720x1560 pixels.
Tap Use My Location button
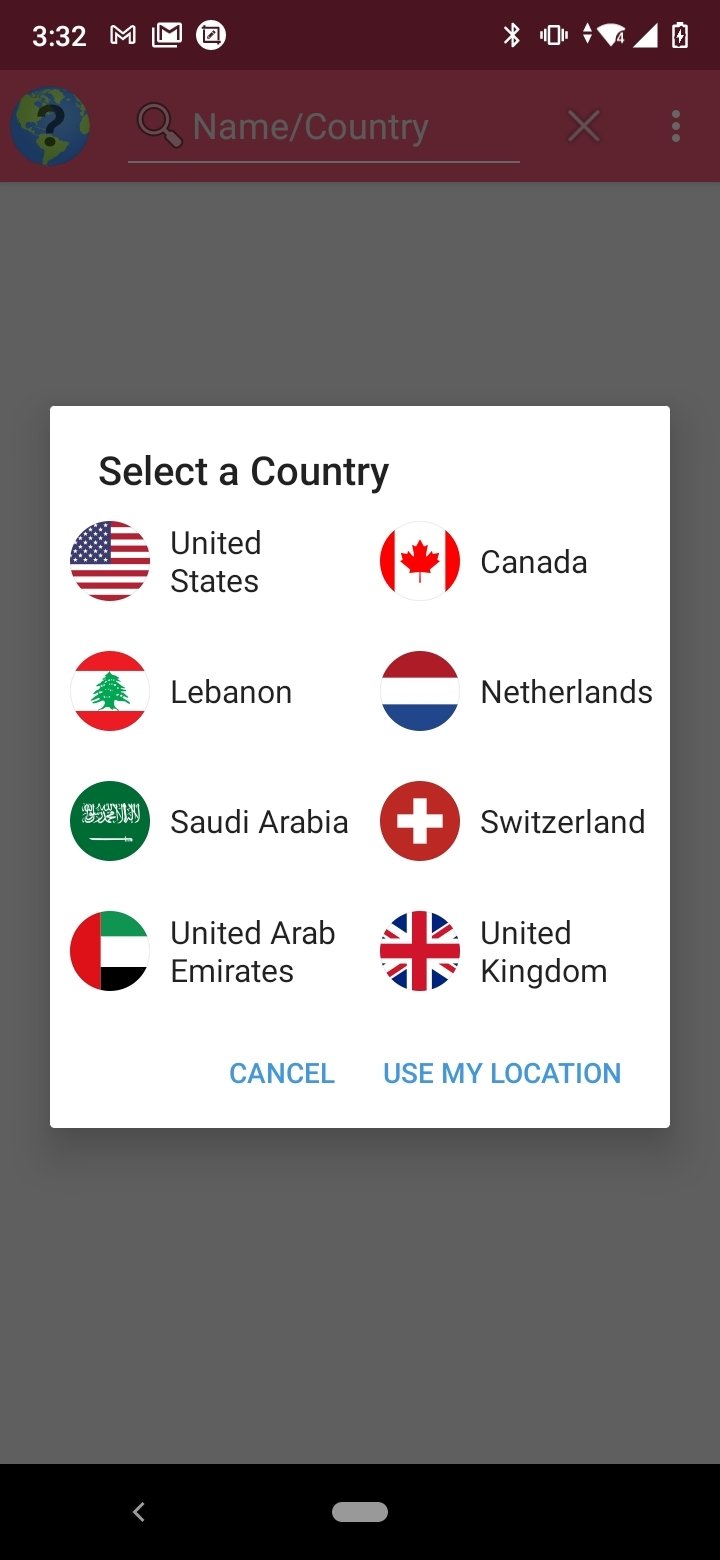(502, 1073)
